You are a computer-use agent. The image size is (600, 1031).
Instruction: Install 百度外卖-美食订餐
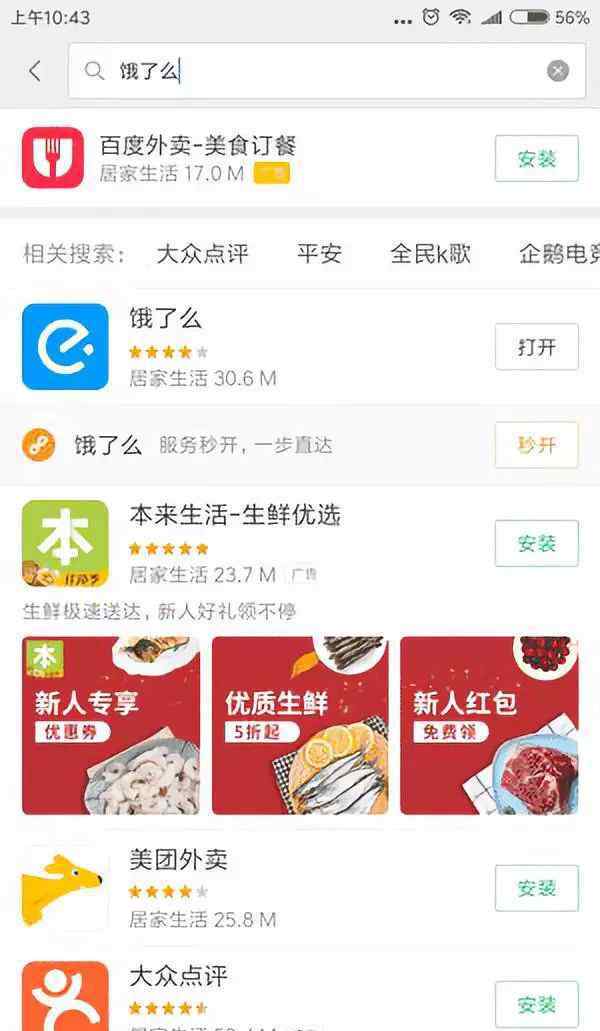click(536, 158)
